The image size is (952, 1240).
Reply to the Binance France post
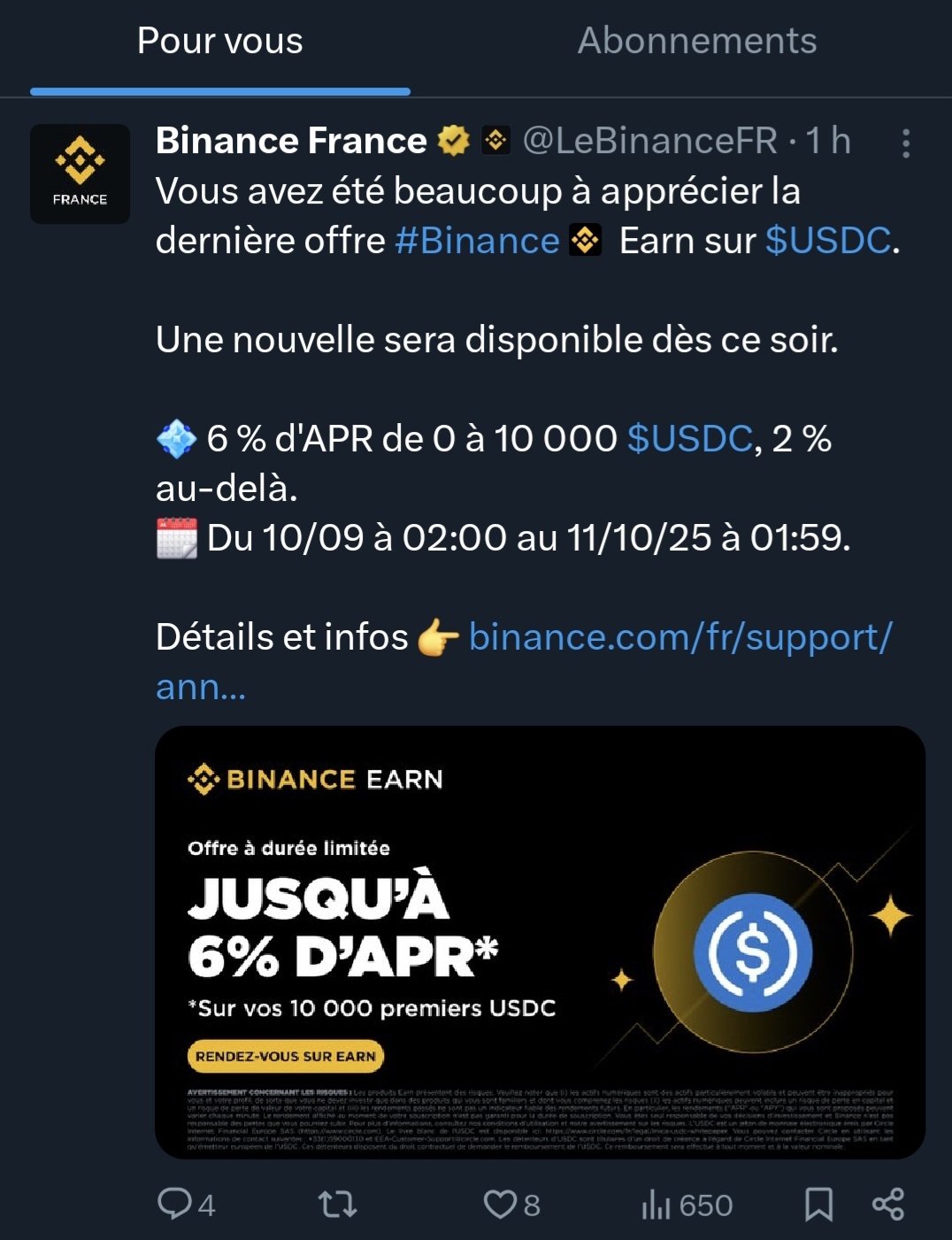tap(176, 1204)
